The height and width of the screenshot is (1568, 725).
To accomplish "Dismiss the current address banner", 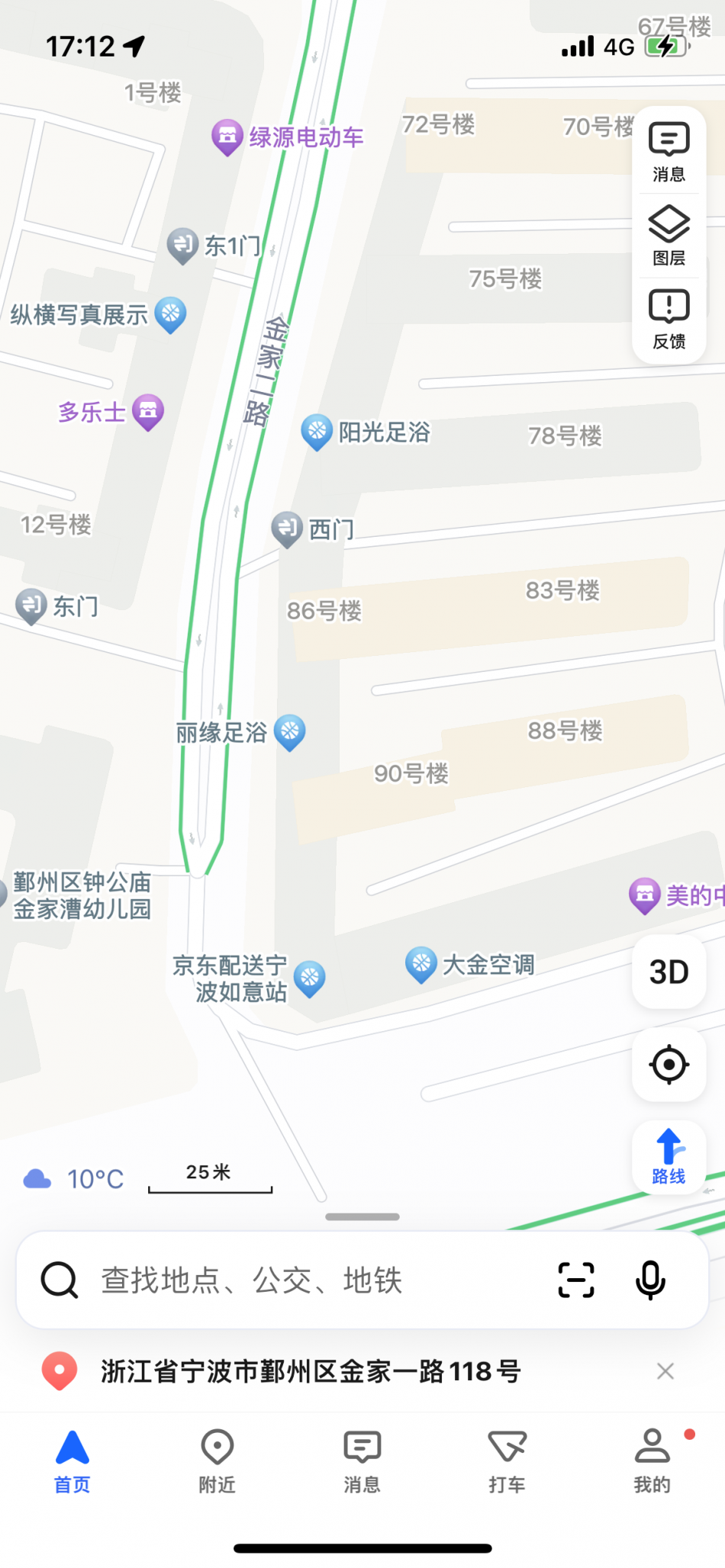I will click(x=665, y=1371).
